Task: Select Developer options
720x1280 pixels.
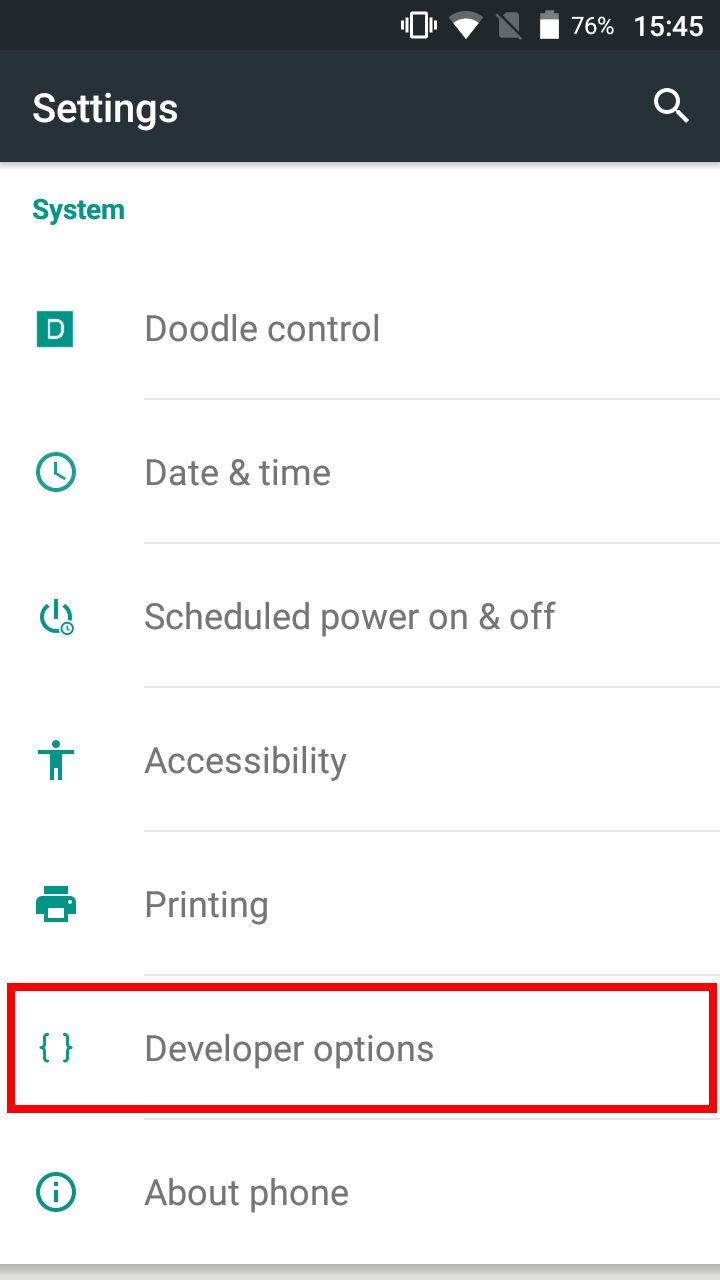Action: (360, 1048)
